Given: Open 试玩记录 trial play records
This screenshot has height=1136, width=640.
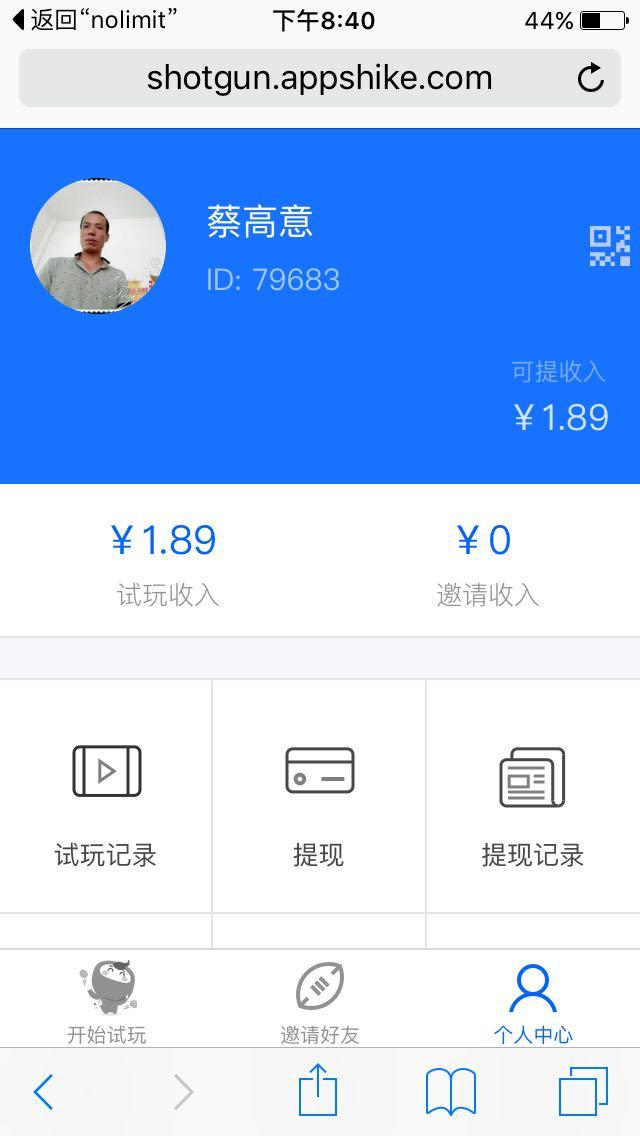Looking at the screenshot, I should point(106,797).
